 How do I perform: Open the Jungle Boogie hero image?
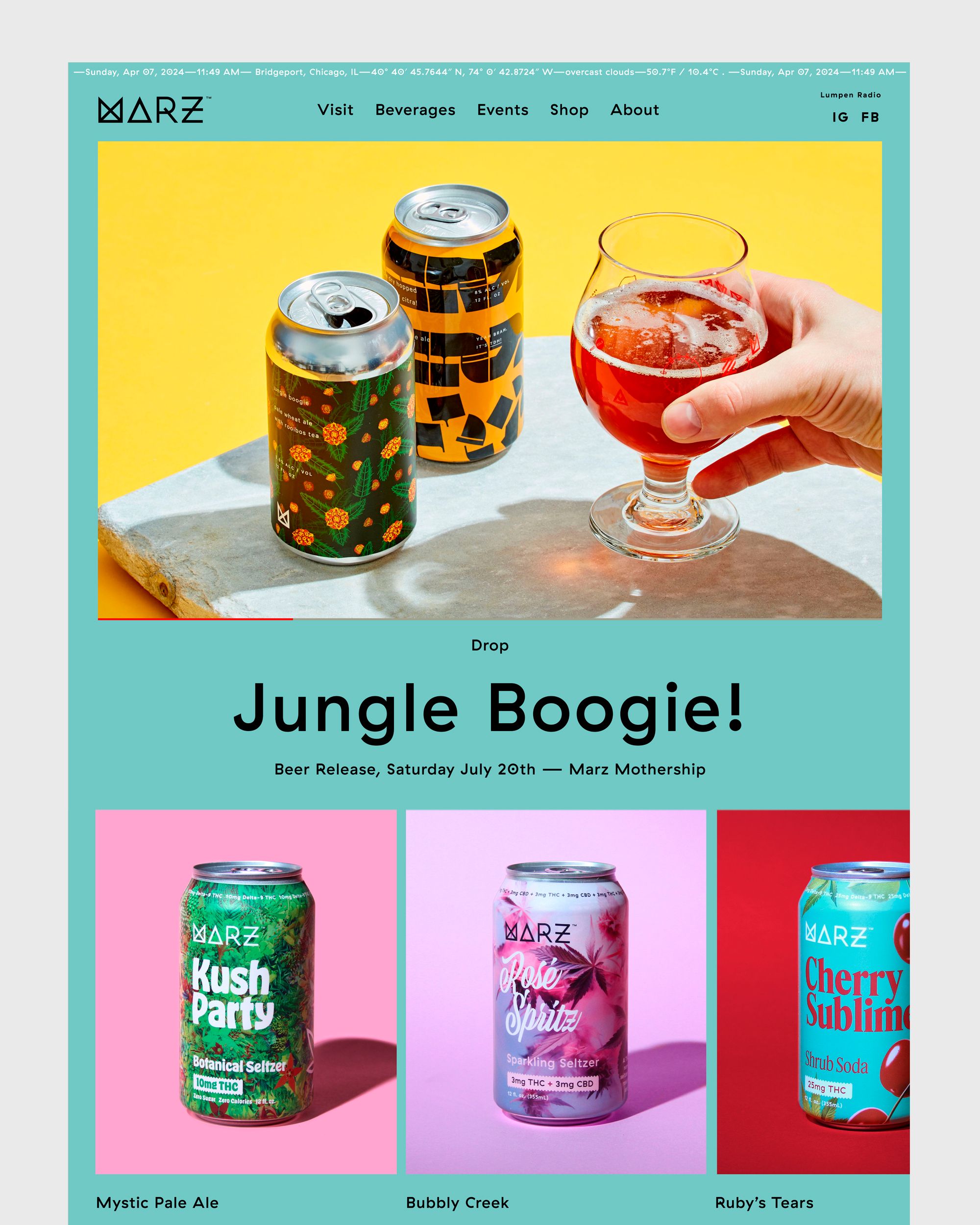coord(489,380)
